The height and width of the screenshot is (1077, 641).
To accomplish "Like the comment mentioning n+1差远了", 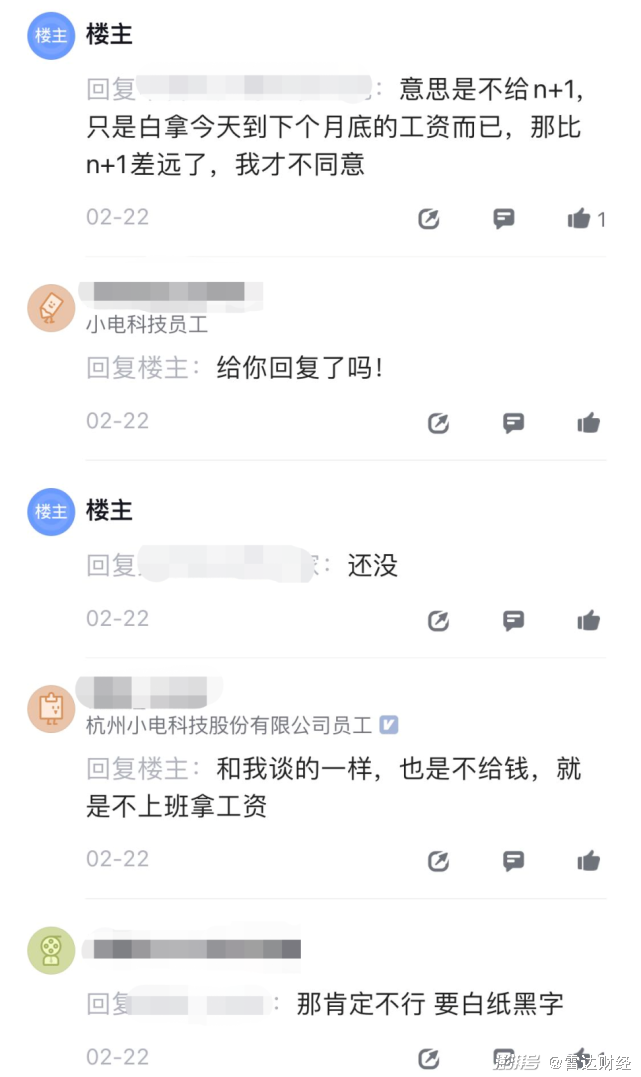I will (x=579, y=218).
